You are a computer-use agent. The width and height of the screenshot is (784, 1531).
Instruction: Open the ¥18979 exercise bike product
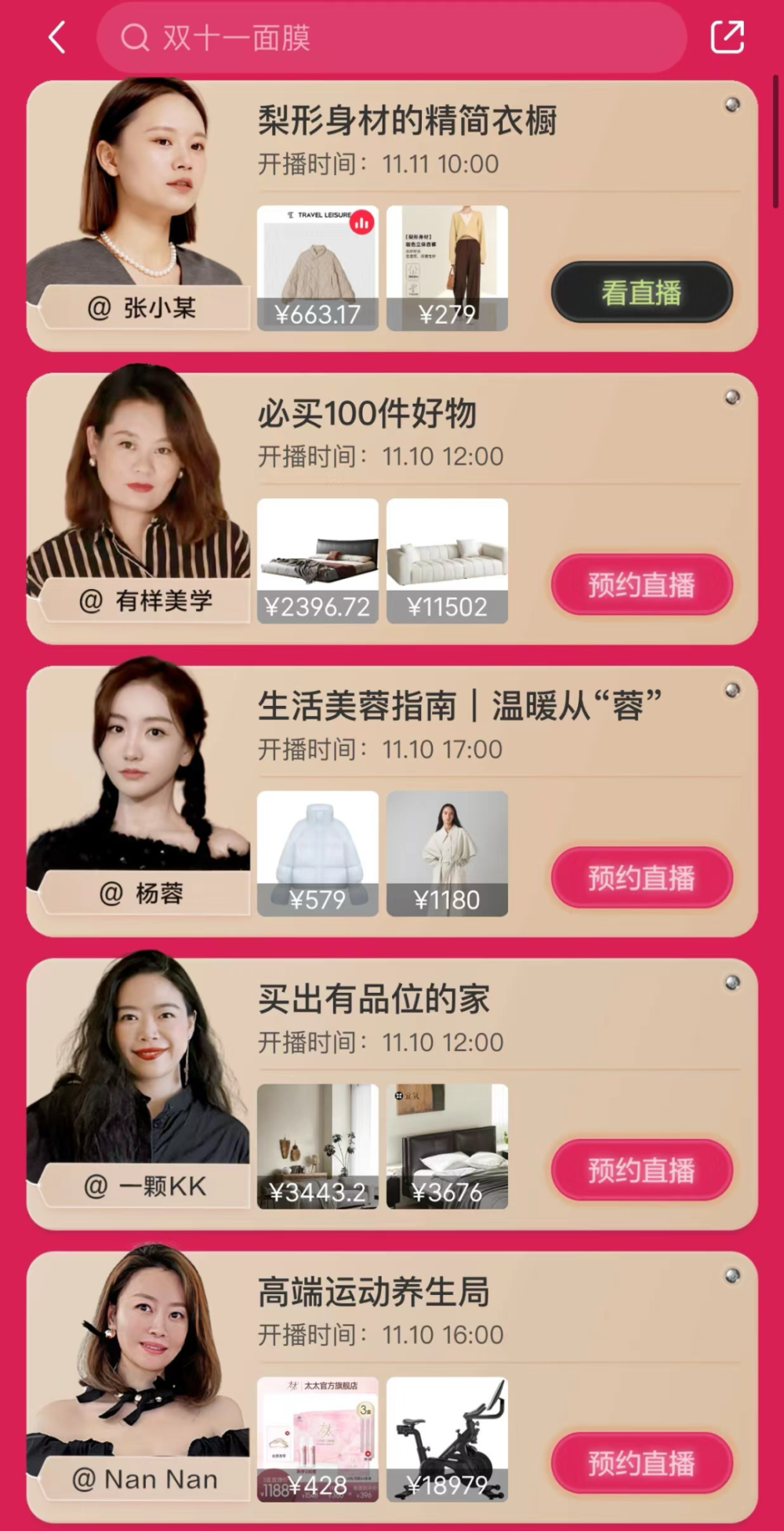[447, 1438]
